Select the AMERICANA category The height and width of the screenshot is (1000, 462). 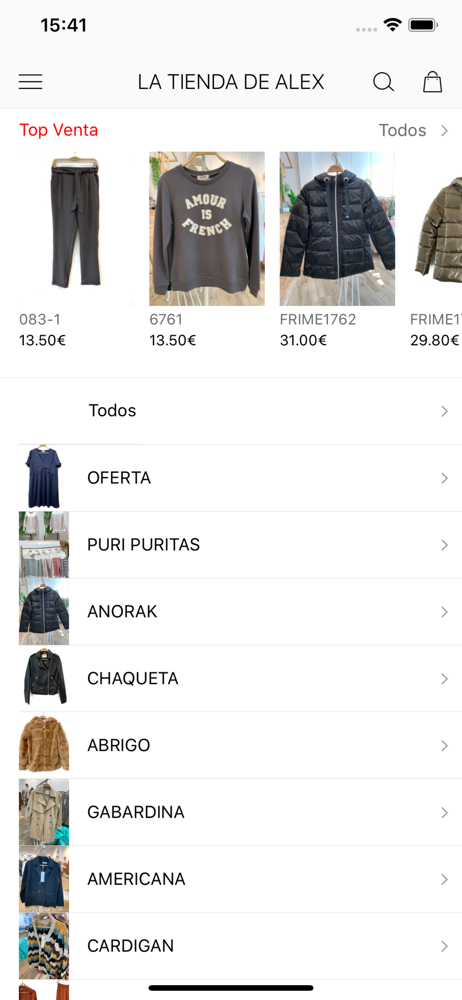tap(231, 879)
